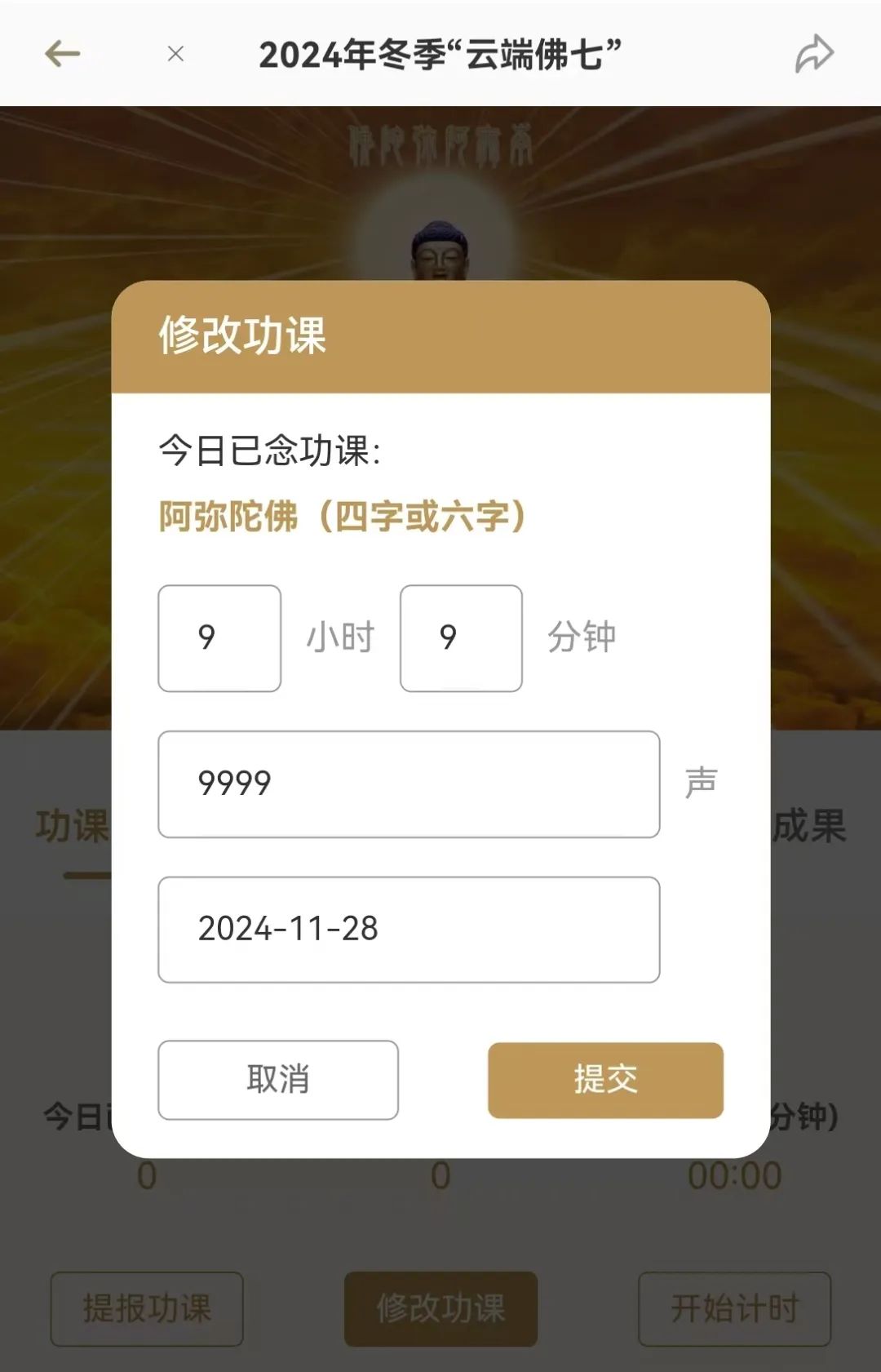Submit the changes with 提交
The height and width of the screenshot is (1372, 881).
(x=605, y=1080)
